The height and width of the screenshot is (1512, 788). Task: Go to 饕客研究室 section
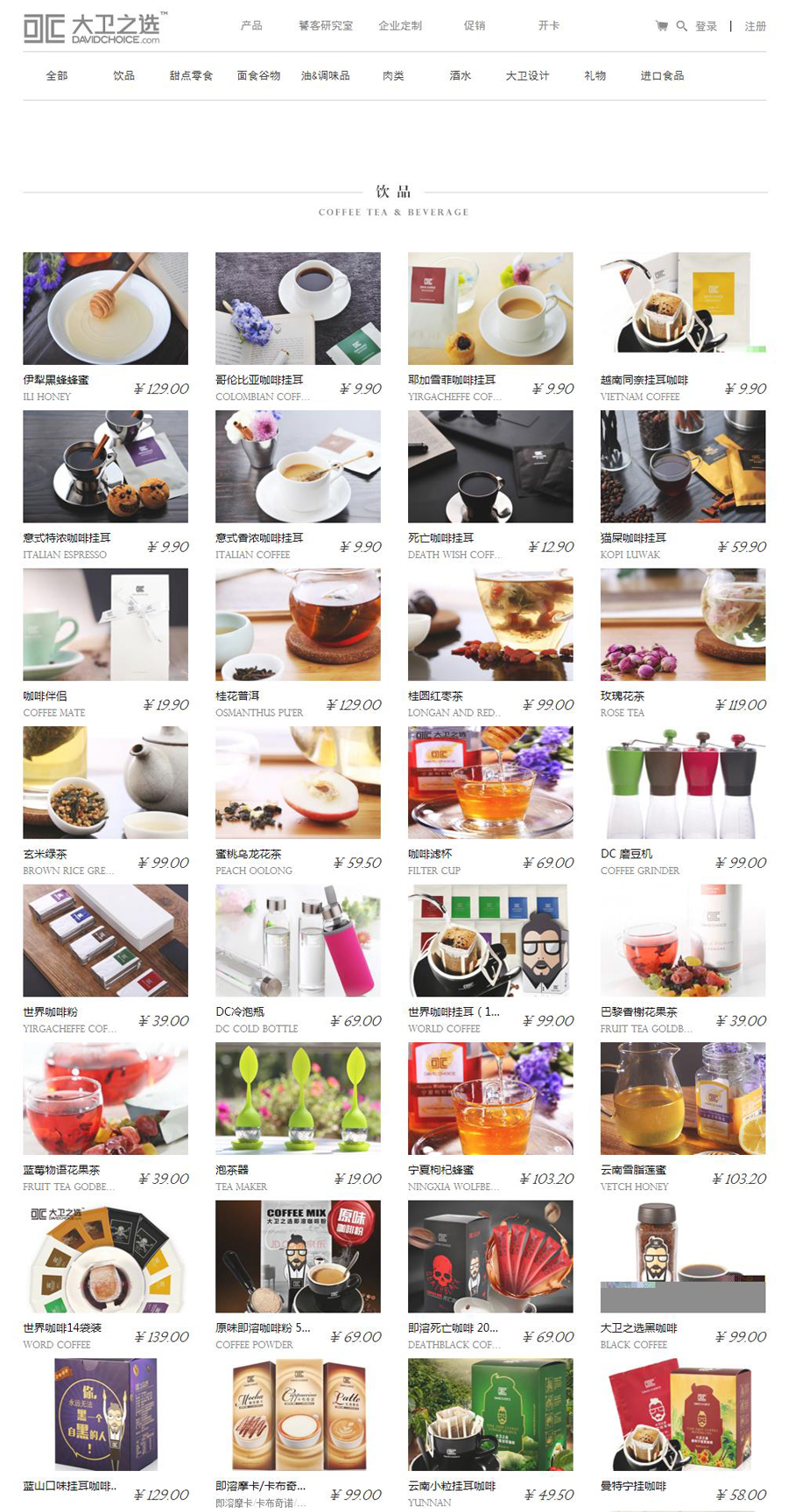pyautogui.click(x=326, y=25)
